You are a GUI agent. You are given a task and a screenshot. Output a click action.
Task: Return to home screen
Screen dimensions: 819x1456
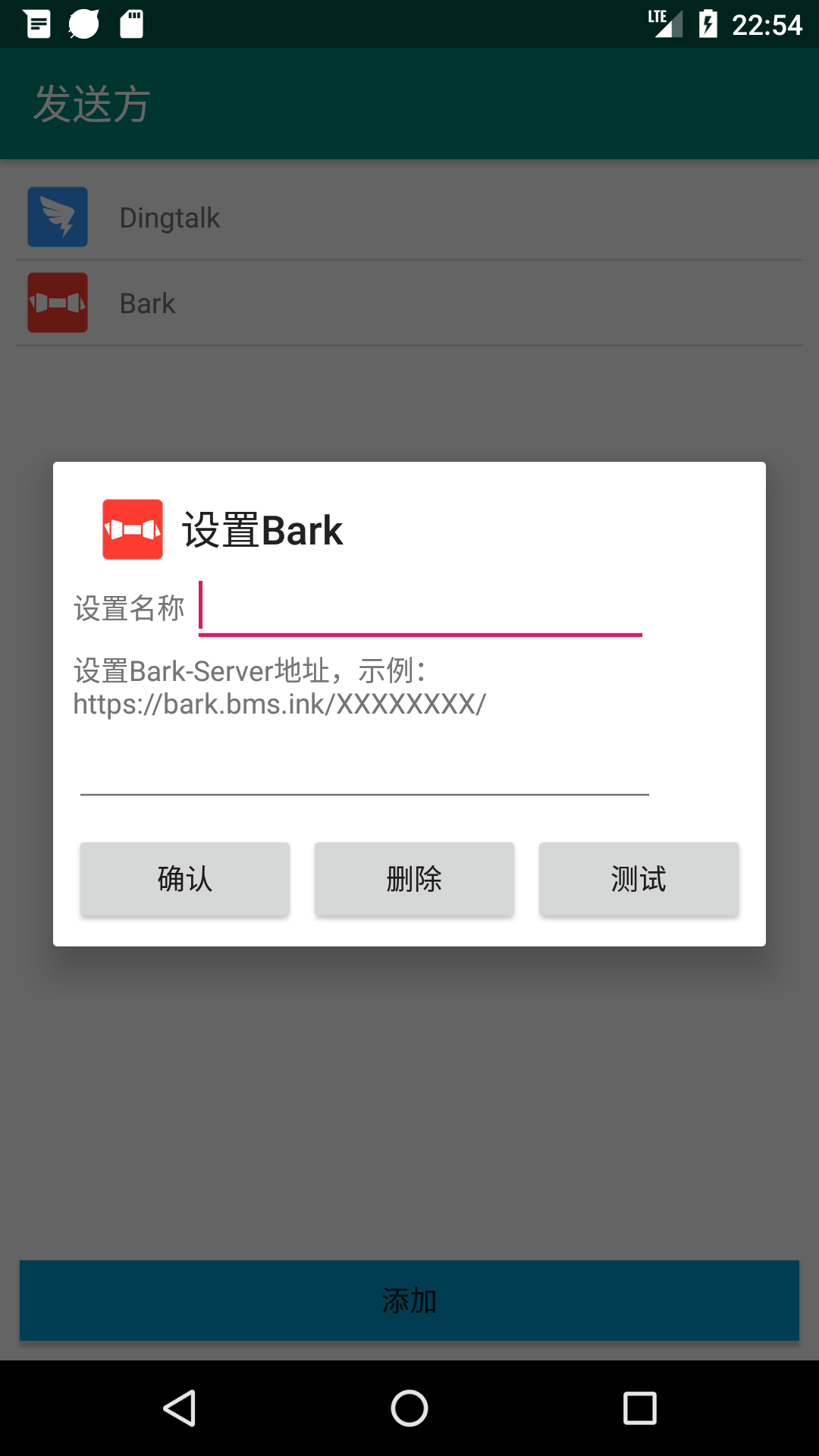tap(409, 1408)
